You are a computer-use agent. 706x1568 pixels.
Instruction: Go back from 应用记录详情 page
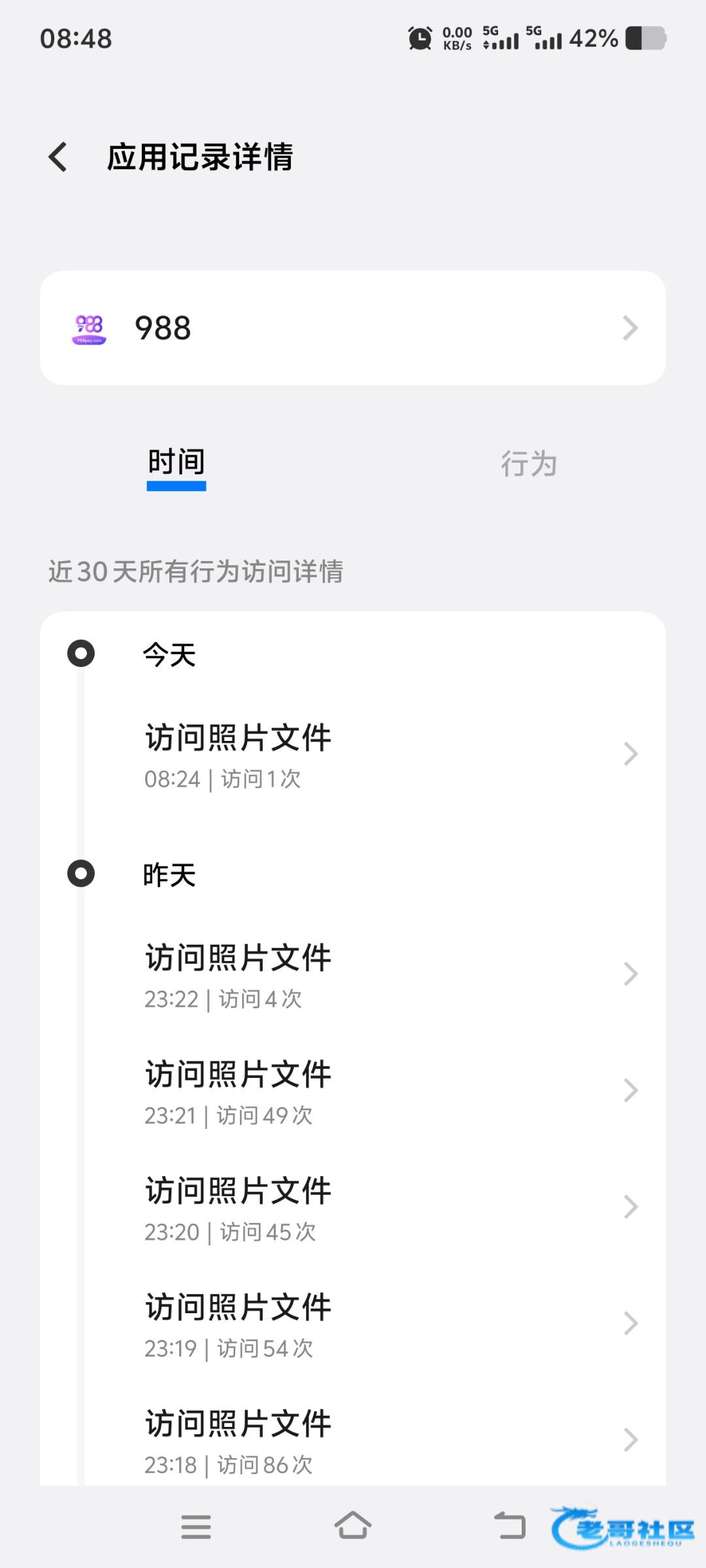click(x=58, y=157)
